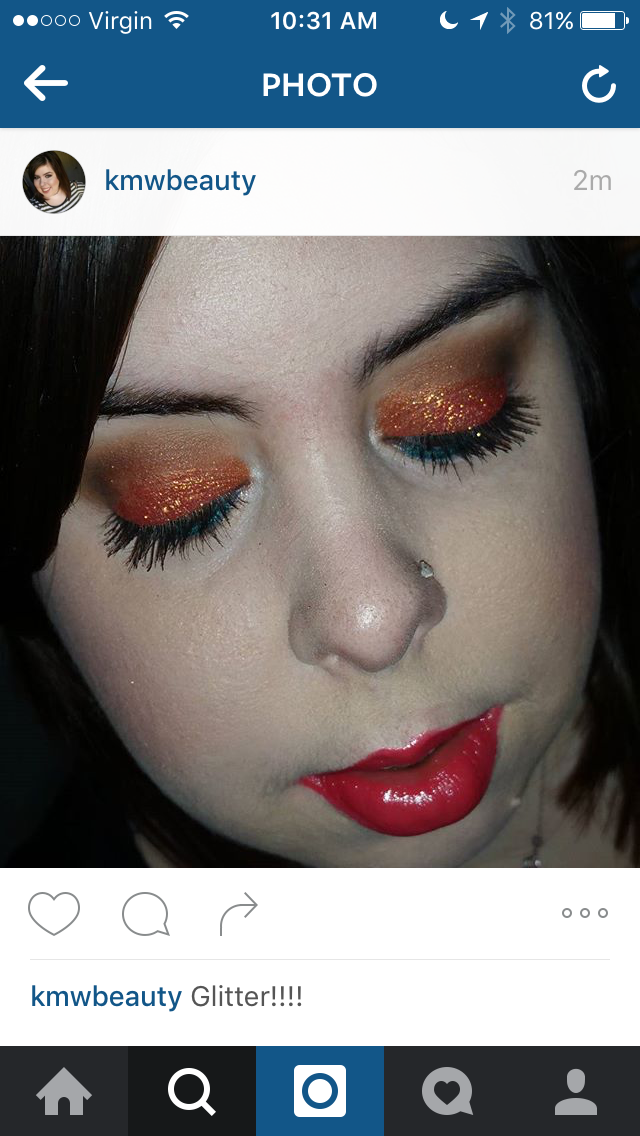640x1136 pixels.
Task: Open the Search tab
Action: pyautogui.click(x=192, y=1091)
